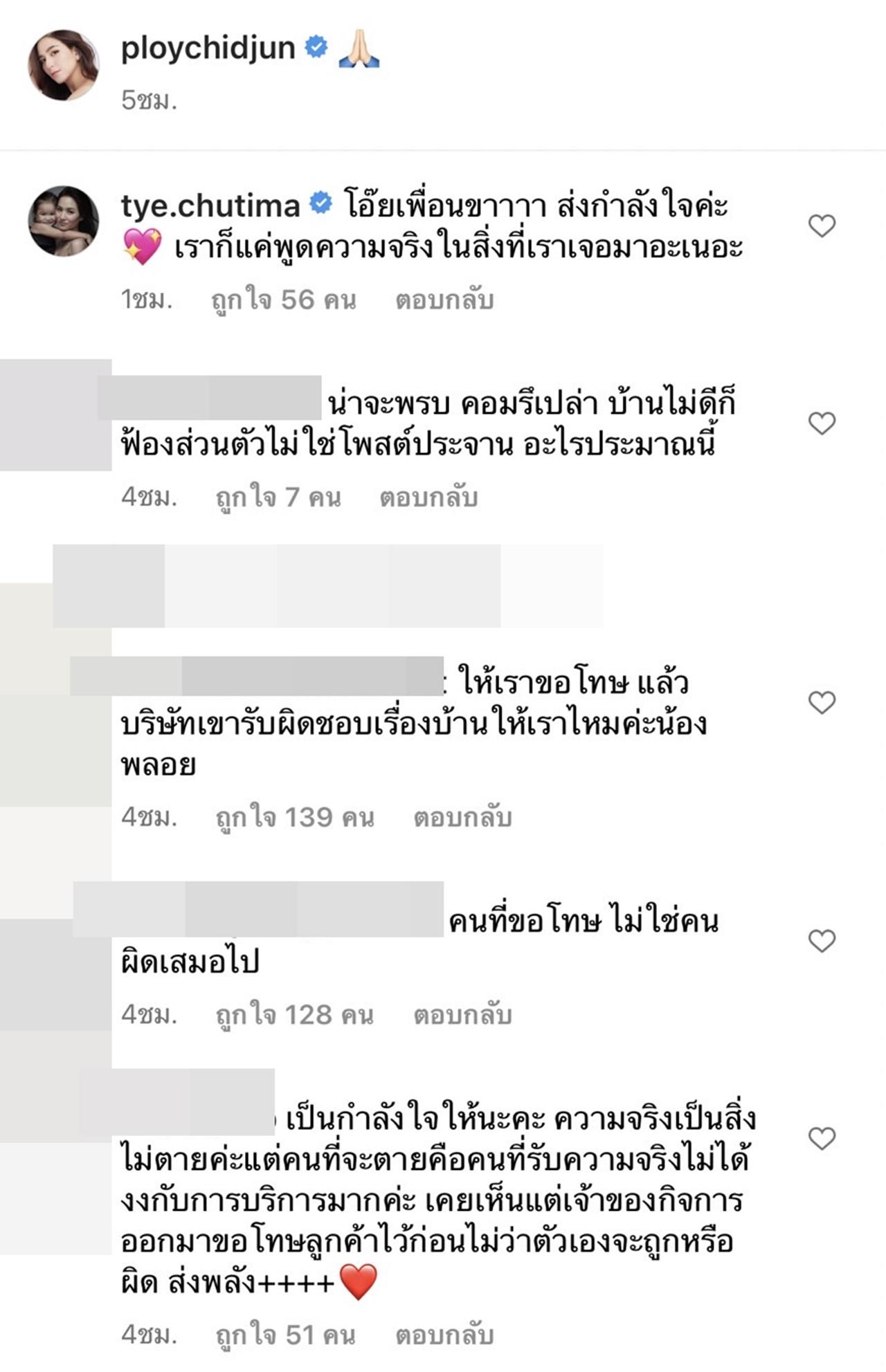Like the comment with 51 likes
The height and width of the screenshot is (1372, 886).
(822, 1138)
